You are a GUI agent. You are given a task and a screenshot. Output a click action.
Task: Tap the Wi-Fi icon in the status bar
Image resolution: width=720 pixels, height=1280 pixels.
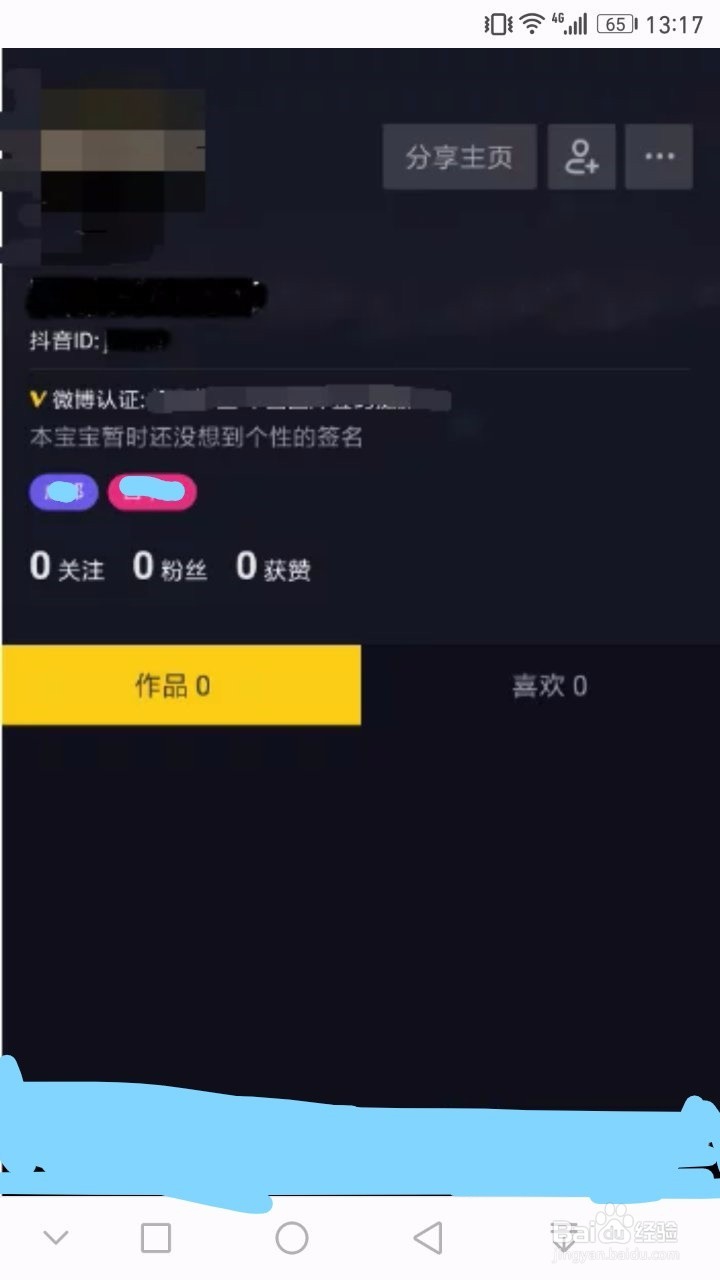[532, 22]
